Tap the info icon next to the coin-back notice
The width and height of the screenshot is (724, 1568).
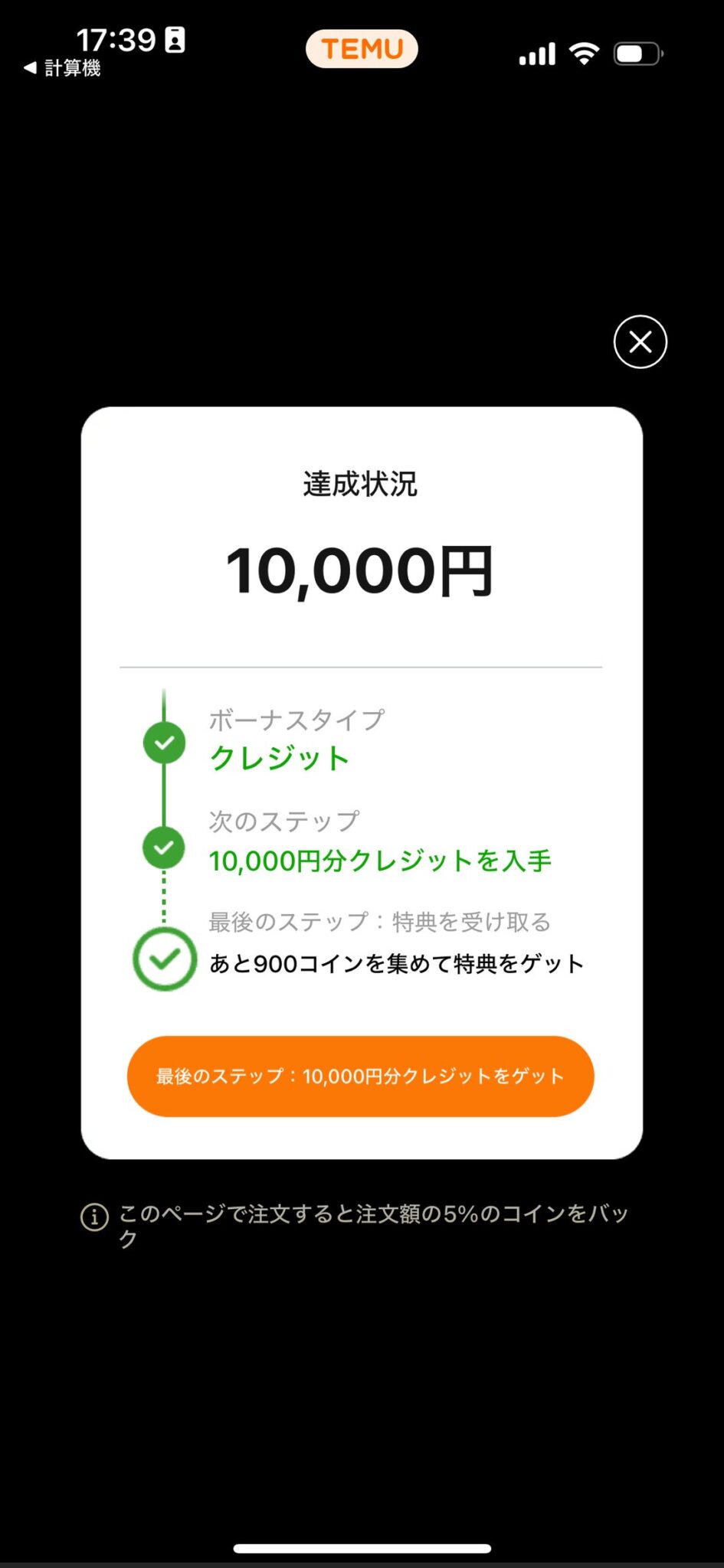pyautogui.click(x=93, y=1214)
